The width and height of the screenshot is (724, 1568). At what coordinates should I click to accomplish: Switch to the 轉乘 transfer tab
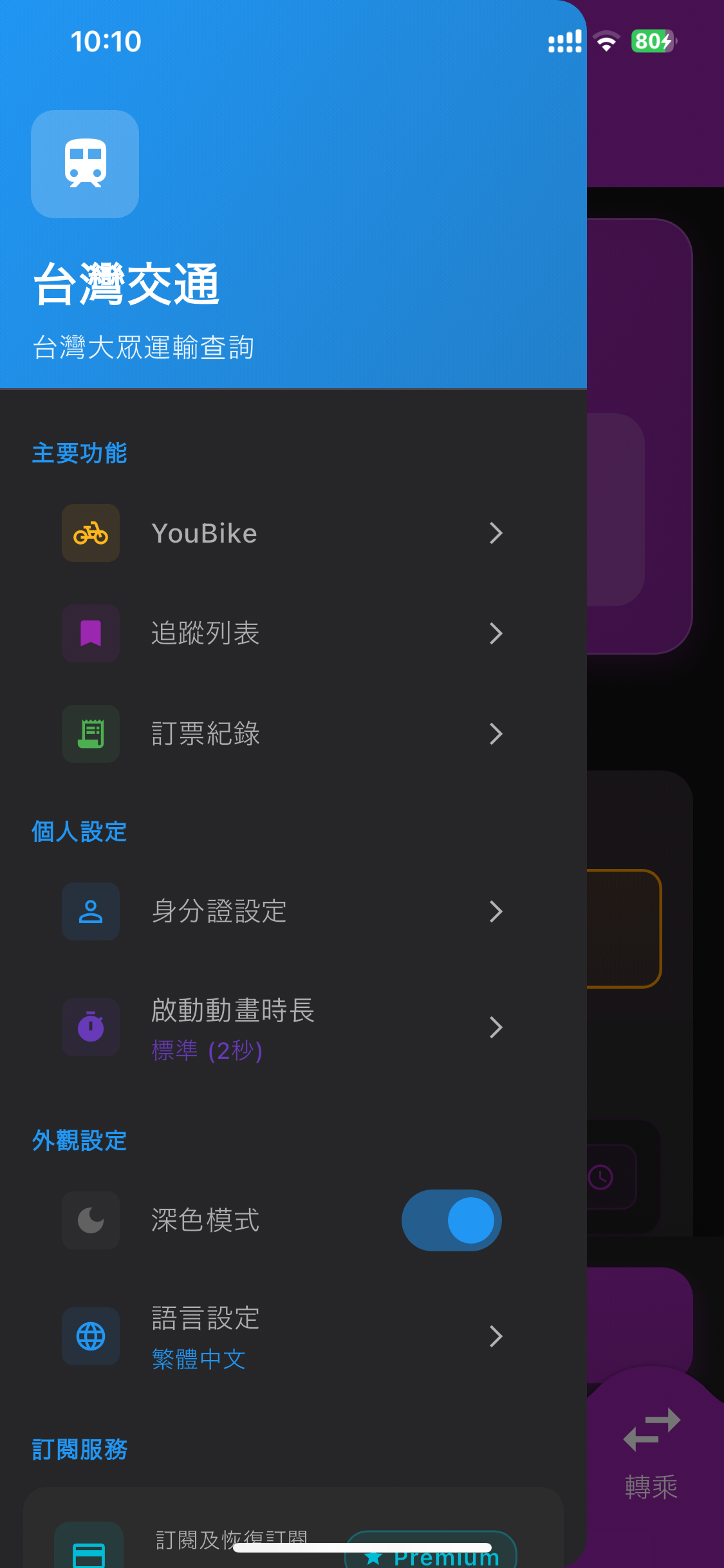(651, 1453)
